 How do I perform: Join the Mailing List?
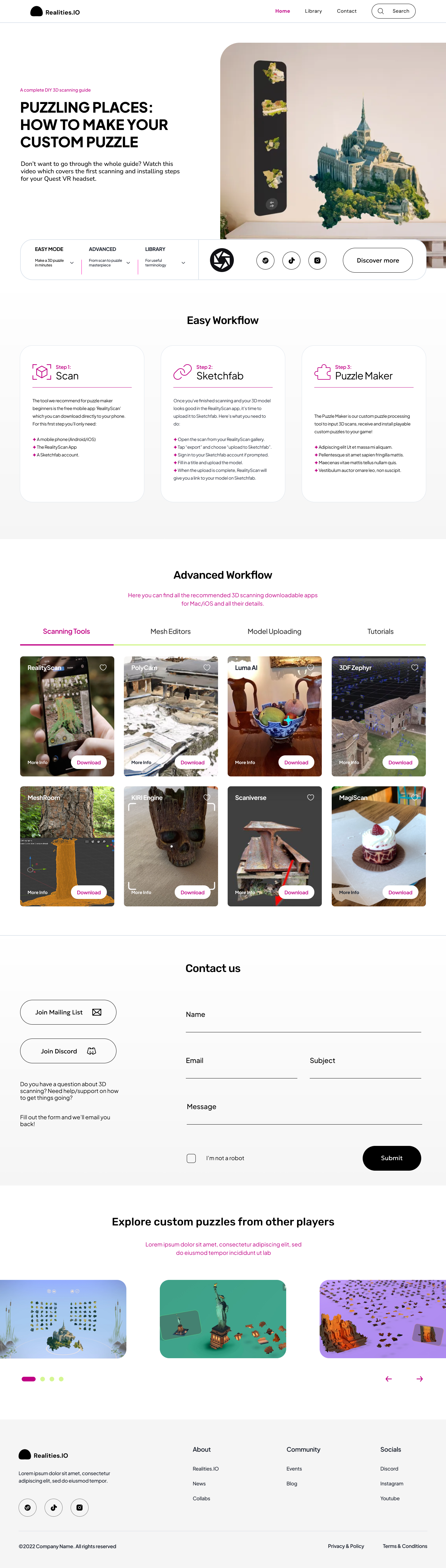pos(68,1012)
